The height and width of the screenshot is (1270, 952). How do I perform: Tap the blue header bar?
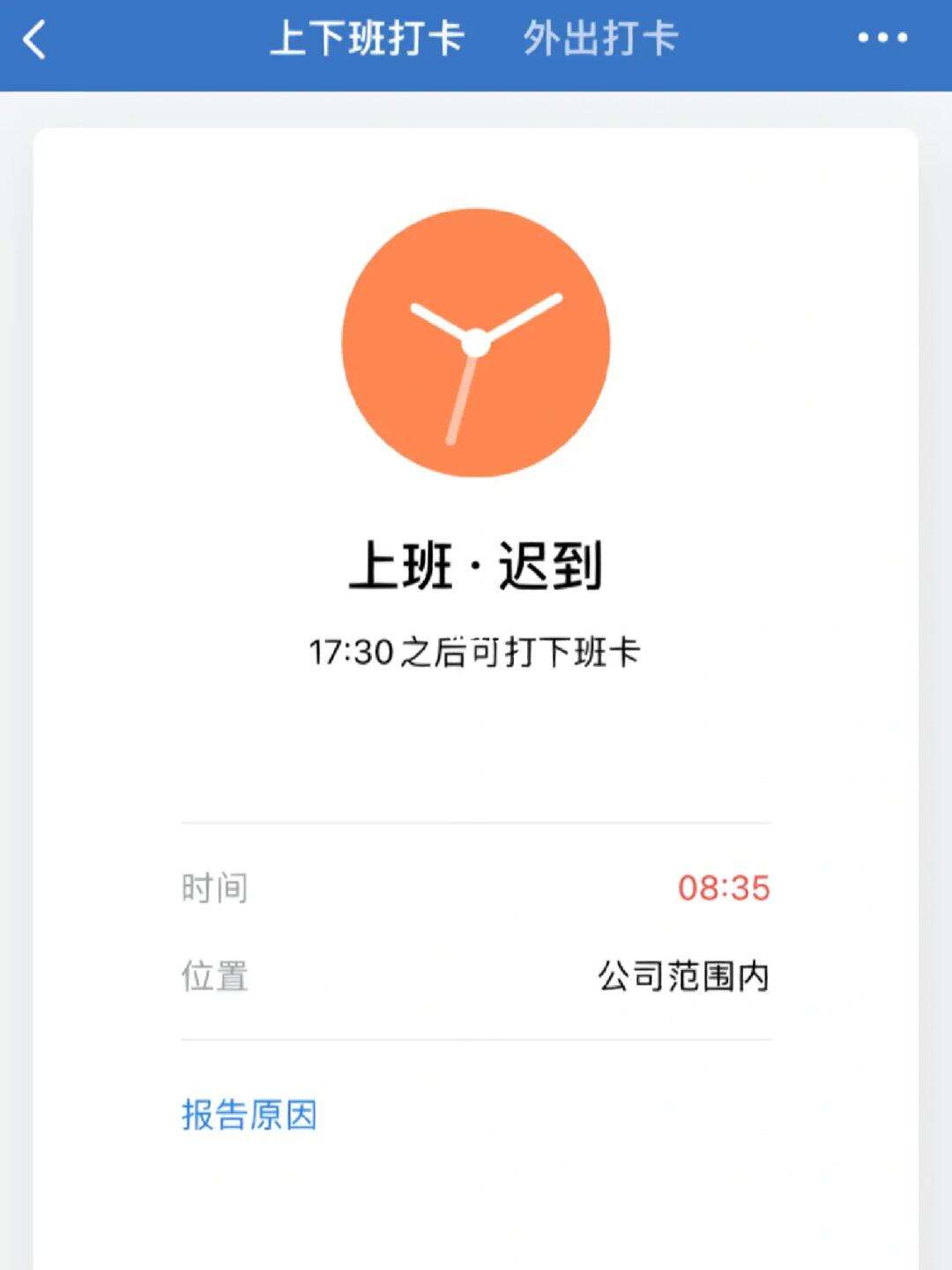click(476, 39)
